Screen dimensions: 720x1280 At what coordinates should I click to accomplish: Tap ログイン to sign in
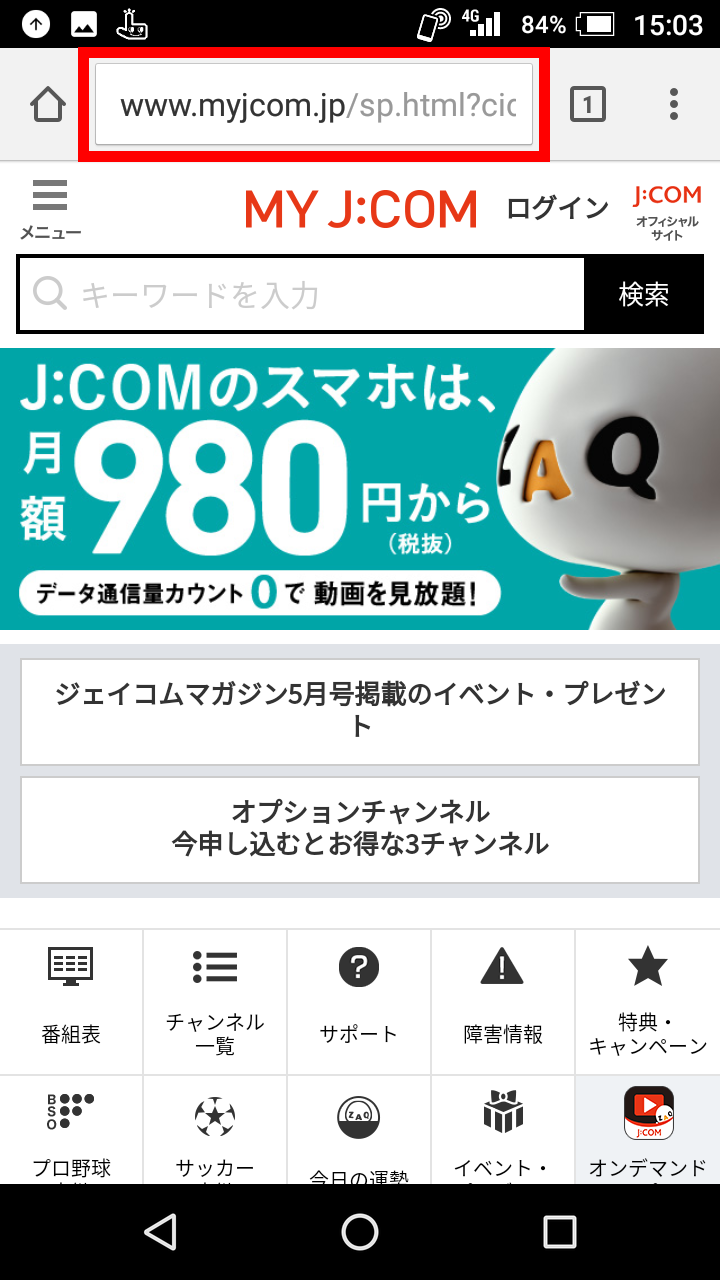point(557,208)
